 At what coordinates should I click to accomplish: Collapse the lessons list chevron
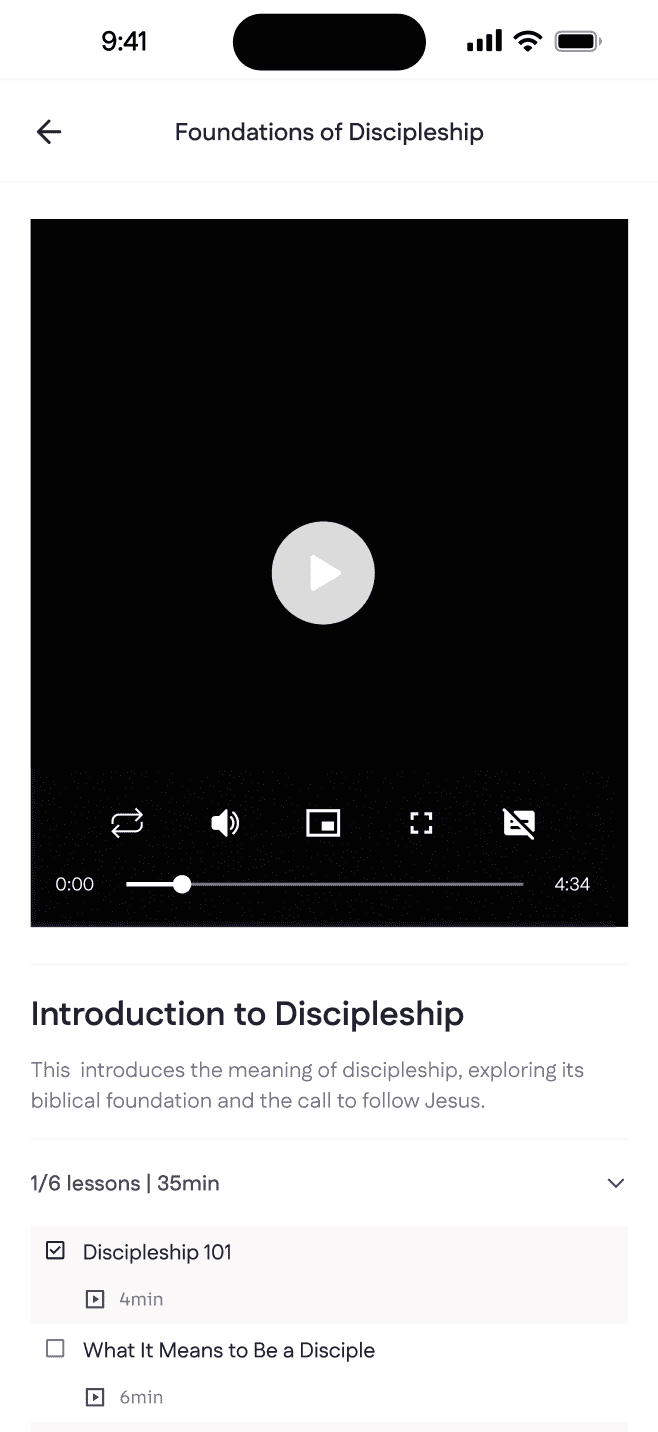coord(616,1183)
